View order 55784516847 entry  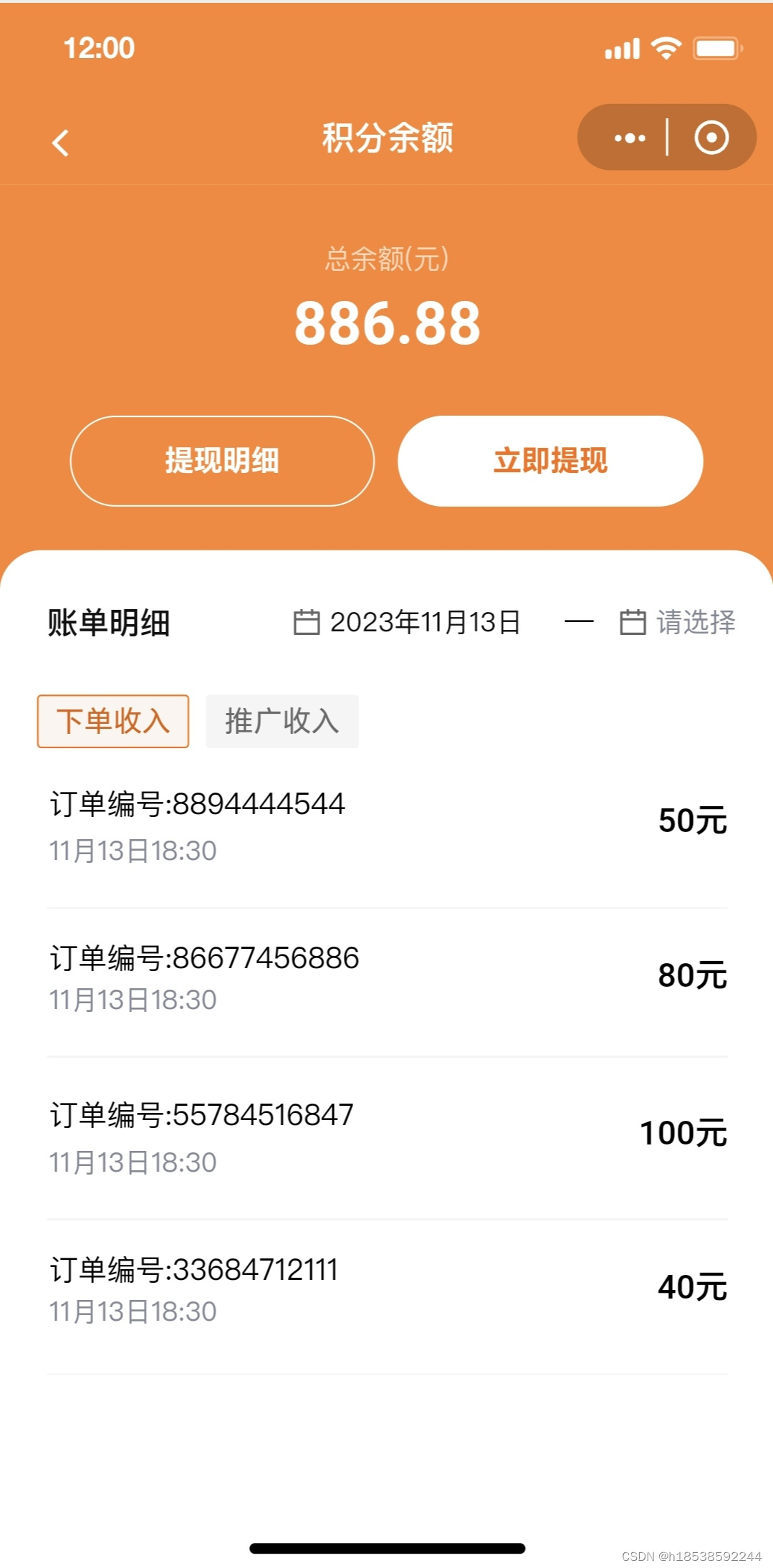pos(387,1136)
